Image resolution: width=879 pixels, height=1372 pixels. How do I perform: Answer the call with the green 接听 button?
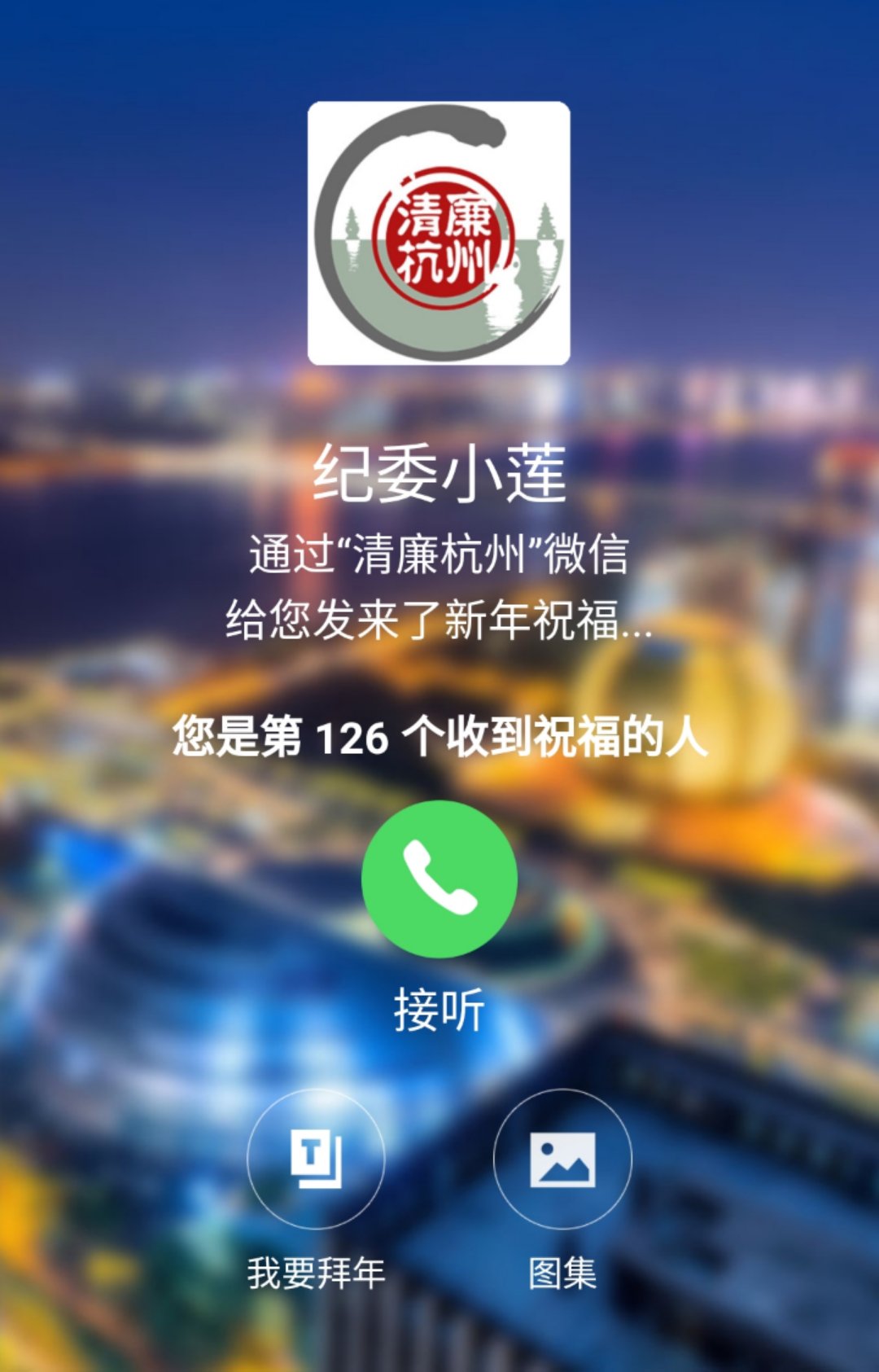pyautogui.click(x=439, y=879)
